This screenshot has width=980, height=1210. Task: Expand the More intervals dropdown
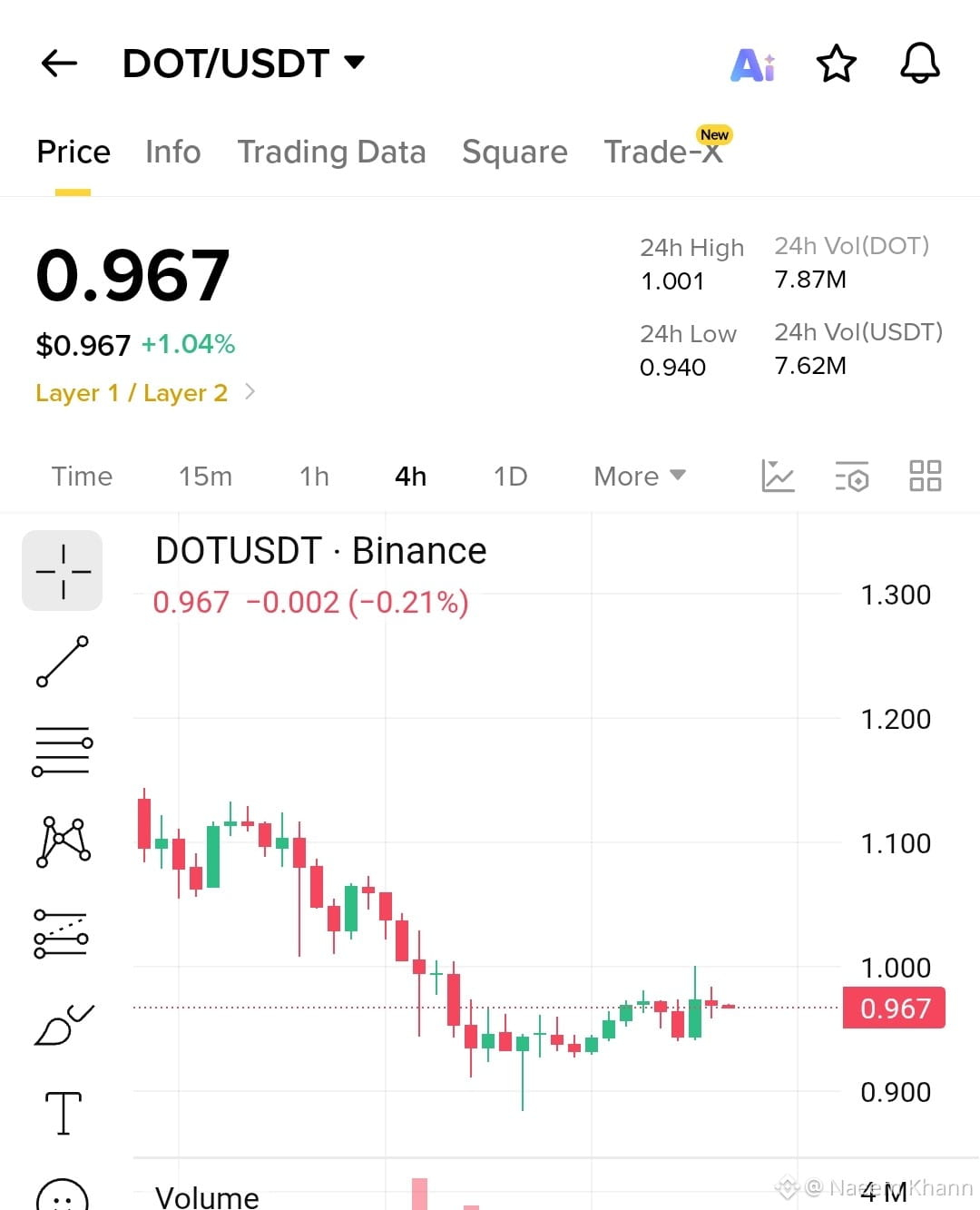click(640, 477)
